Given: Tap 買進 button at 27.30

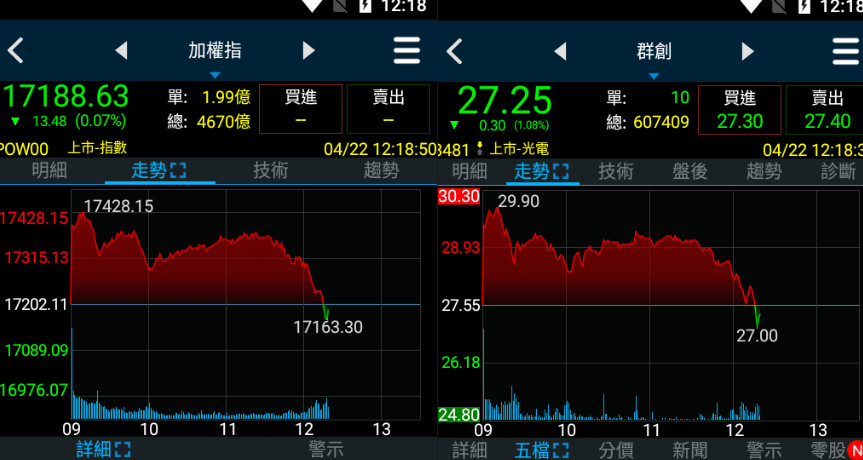Looking at the screenshot, I should (x=739, y=110).
